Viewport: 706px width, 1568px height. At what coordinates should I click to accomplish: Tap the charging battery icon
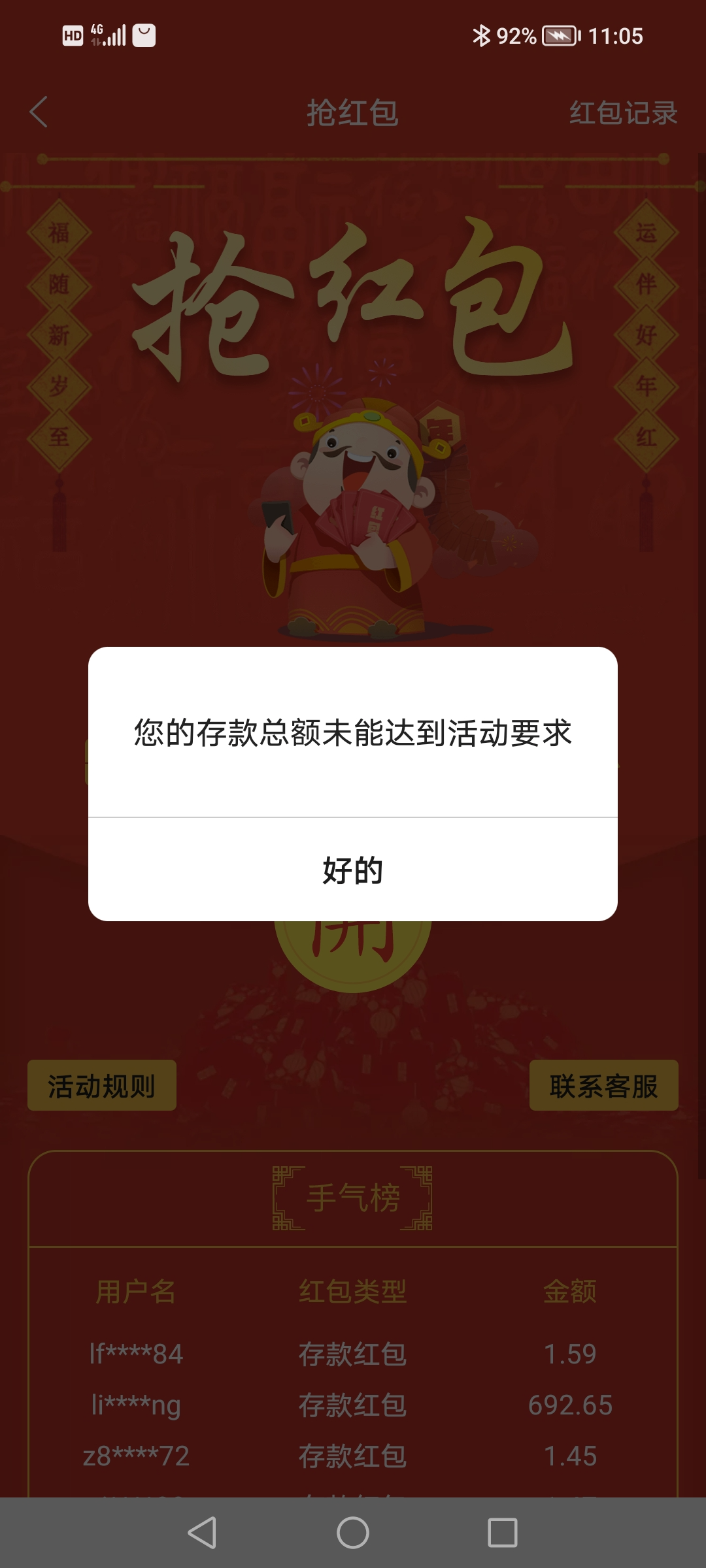point(559,35)
